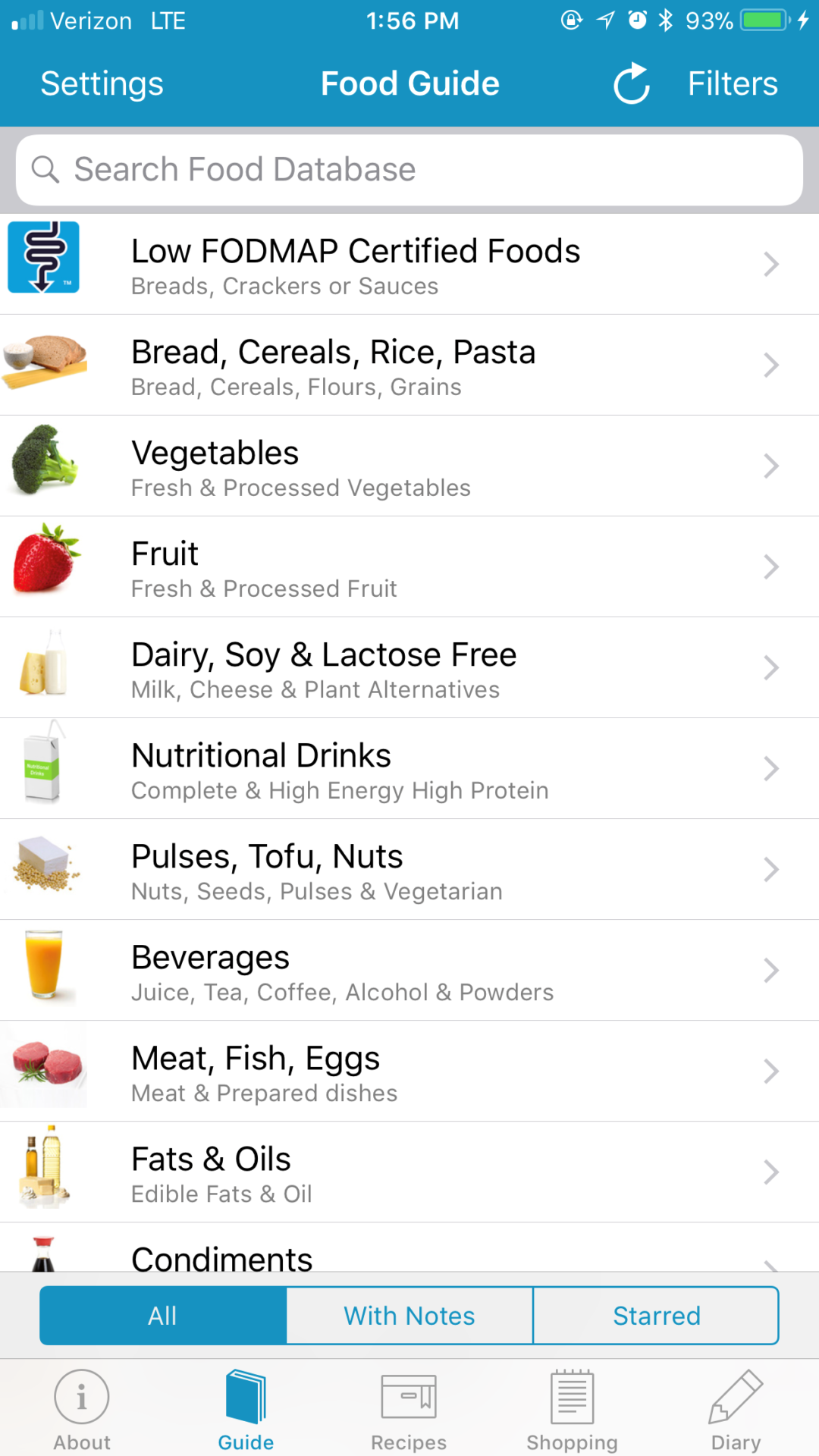Tap the refresh icon in the header
Screen dimensions: 819x1456
tap(632, 83)
